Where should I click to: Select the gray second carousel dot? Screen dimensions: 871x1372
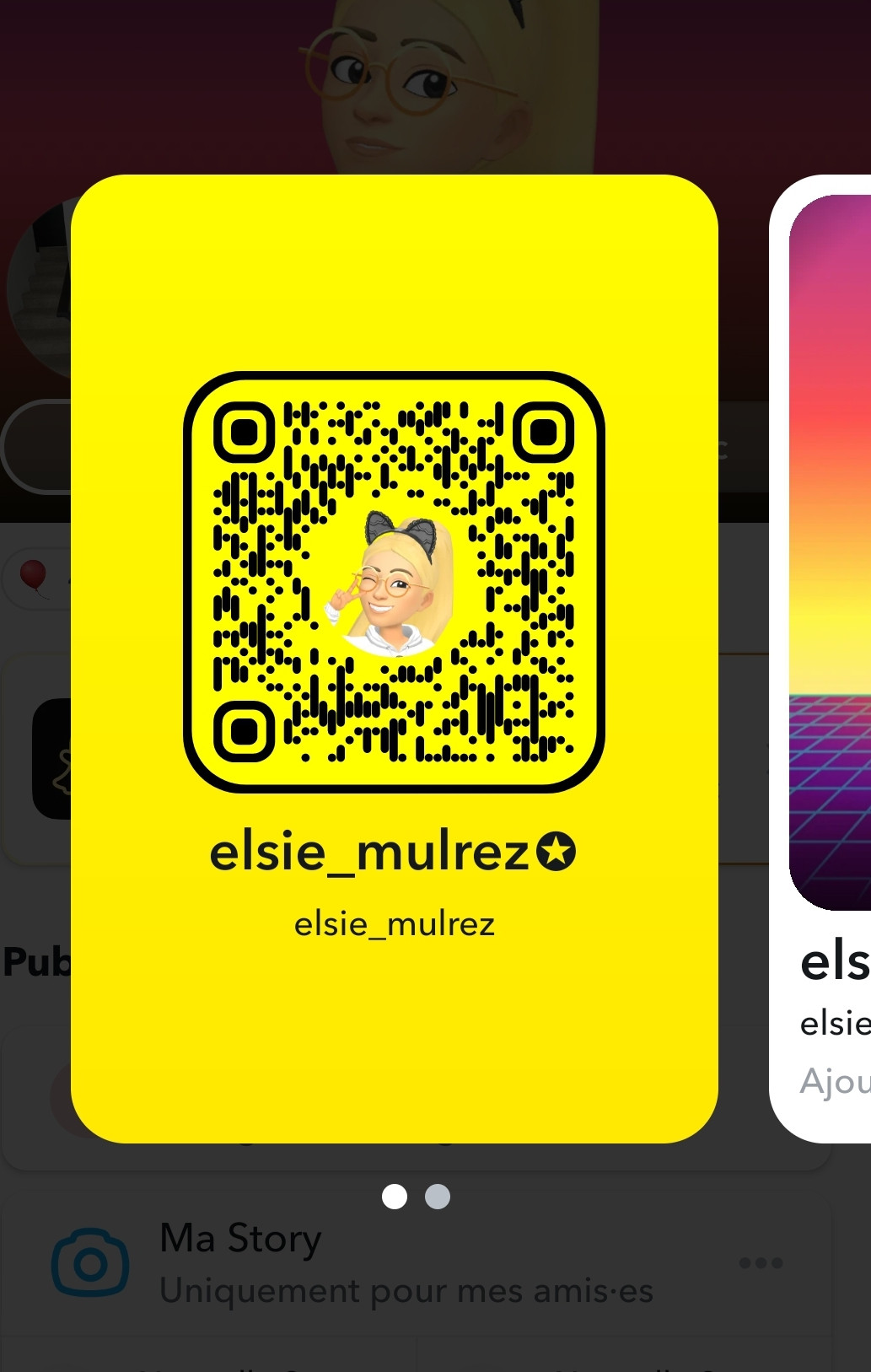436,1197
